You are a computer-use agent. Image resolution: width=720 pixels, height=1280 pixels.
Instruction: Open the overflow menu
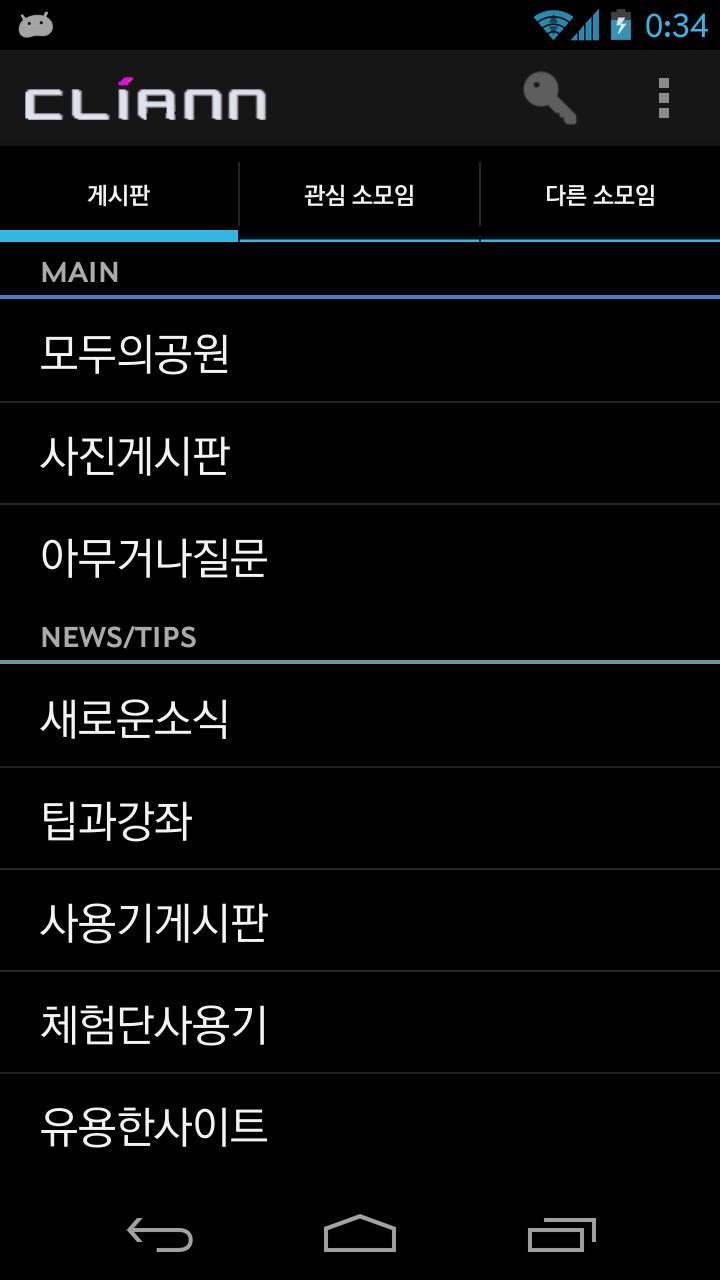point(663,99)
